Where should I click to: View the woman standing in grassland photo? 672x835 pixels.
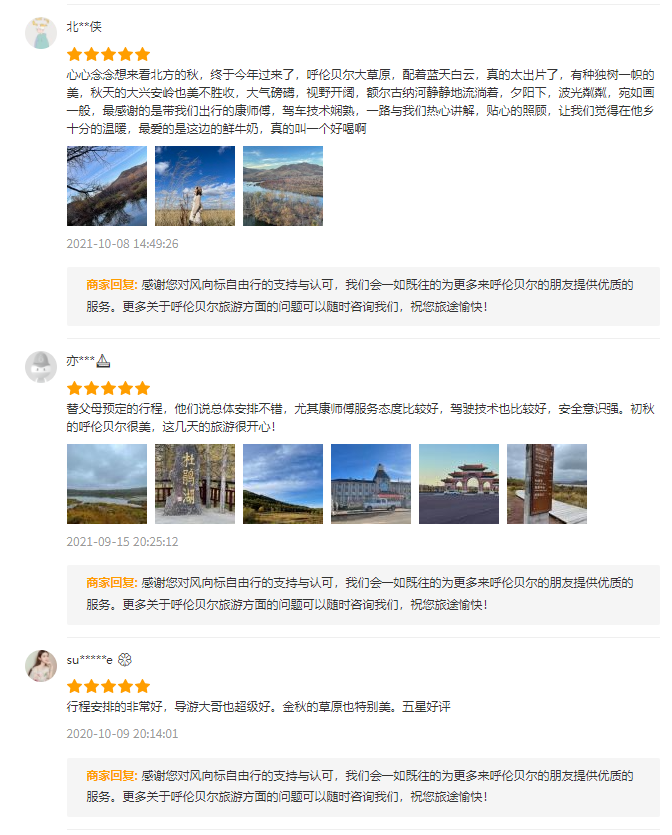tap(194, 186)
